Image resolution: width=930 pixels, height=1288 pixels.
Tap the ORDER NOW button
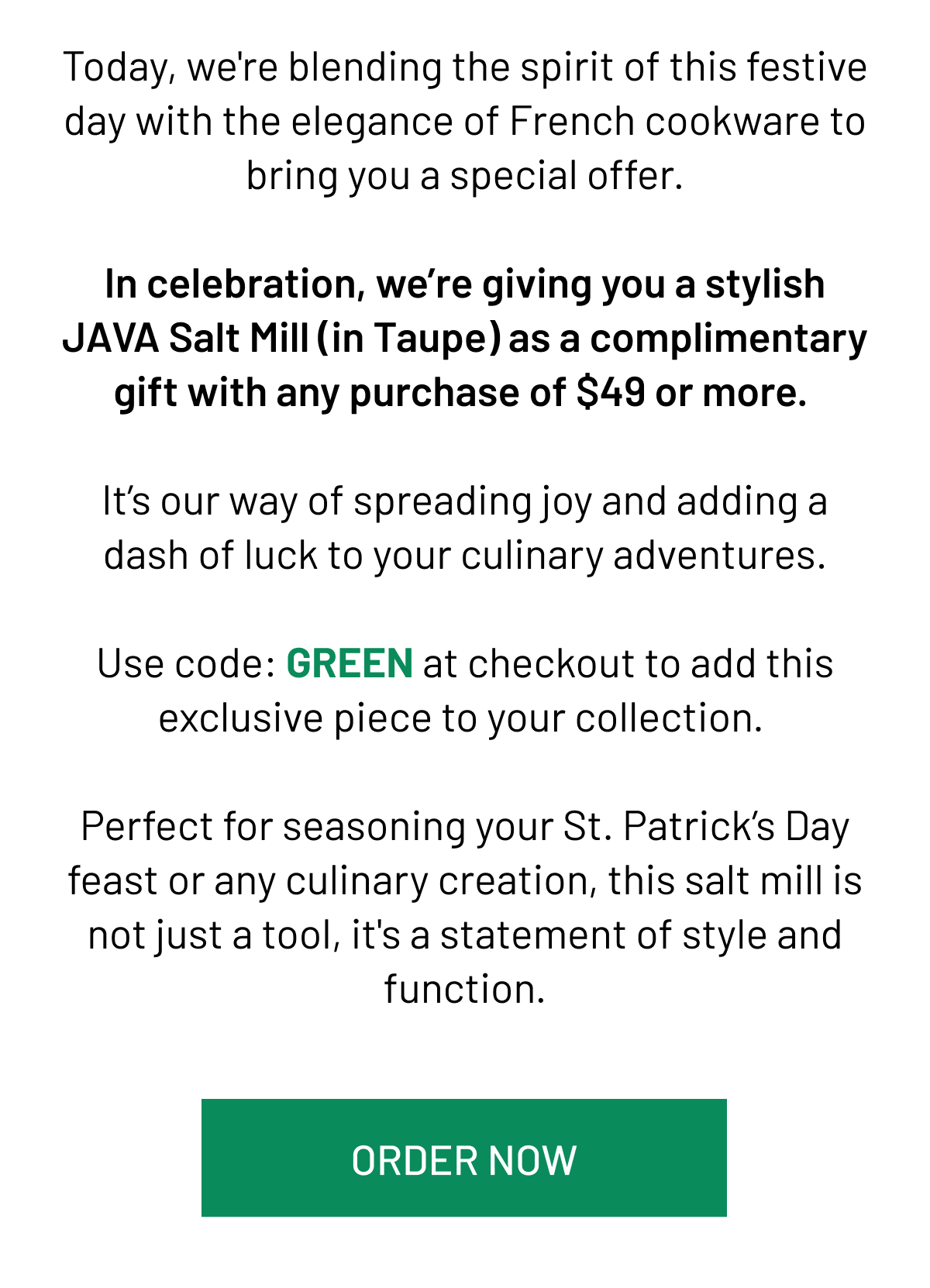[463, 1158]
